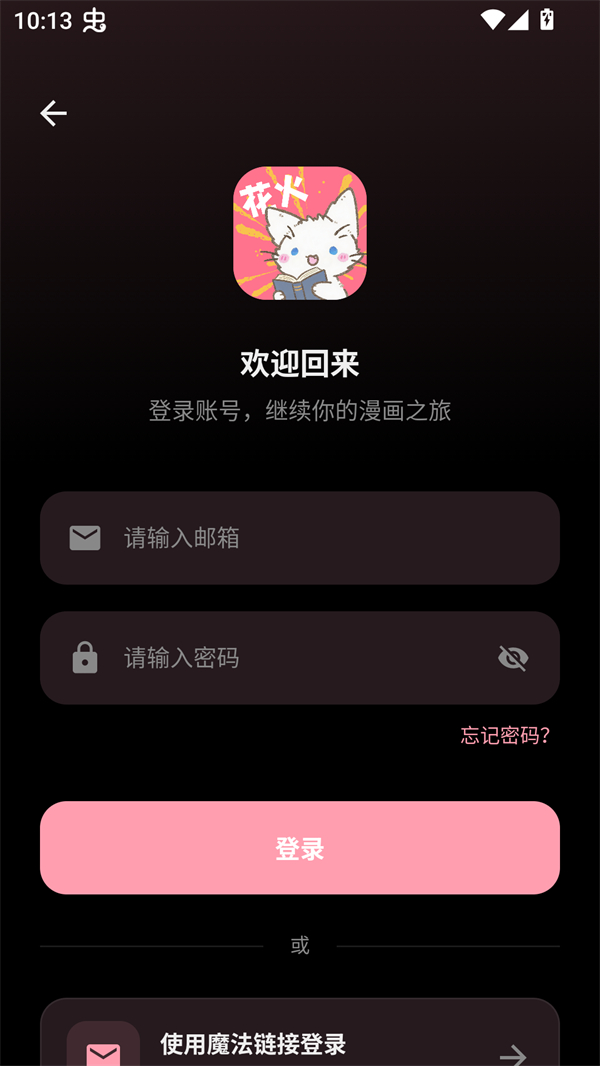The image size is (600, 1066).
Task: Toggle password visibility eye icon
Action: (513, 658)
